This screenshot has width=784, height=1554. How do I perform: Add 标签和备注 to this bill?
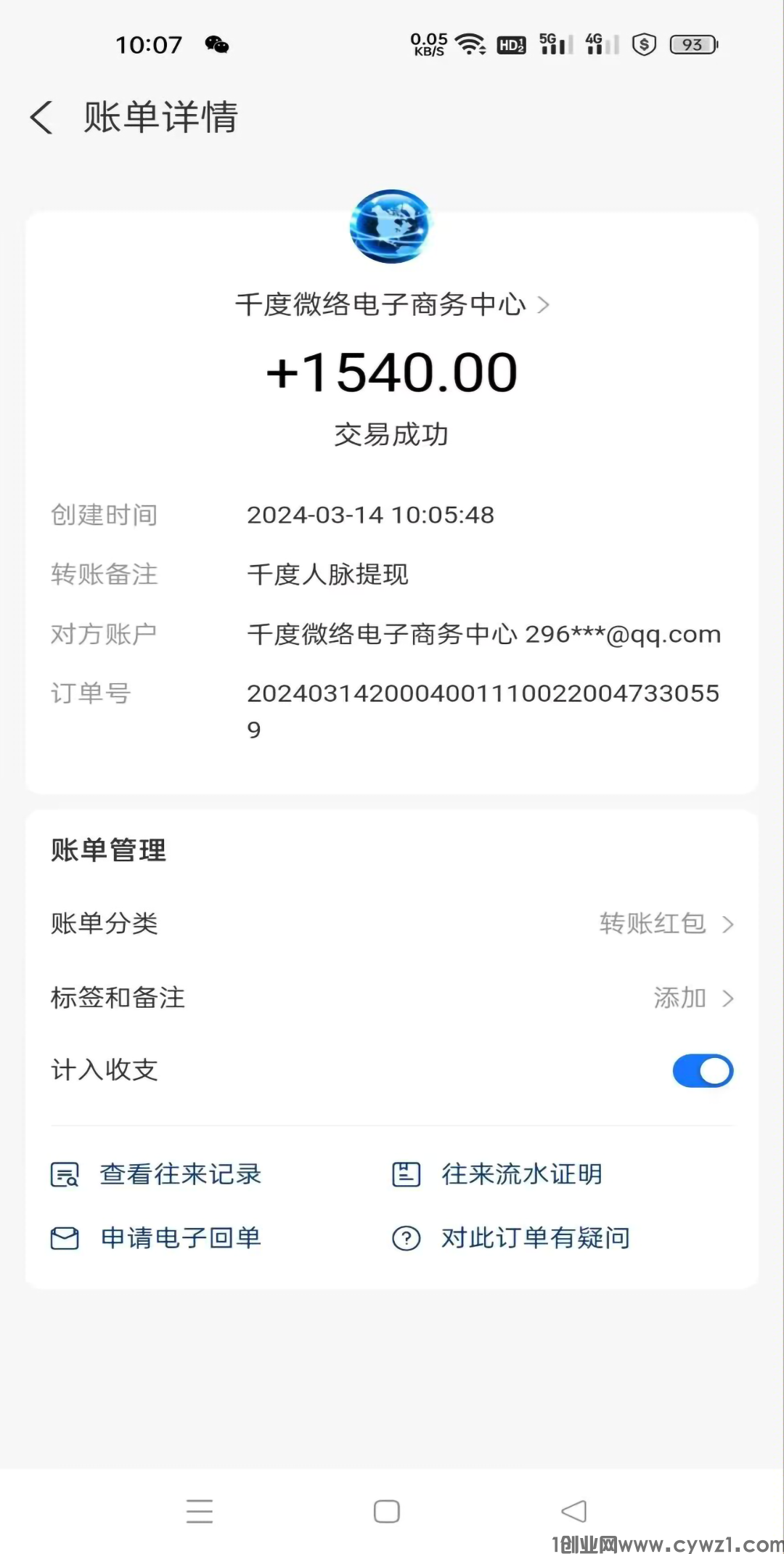click(x=693, y=998)
